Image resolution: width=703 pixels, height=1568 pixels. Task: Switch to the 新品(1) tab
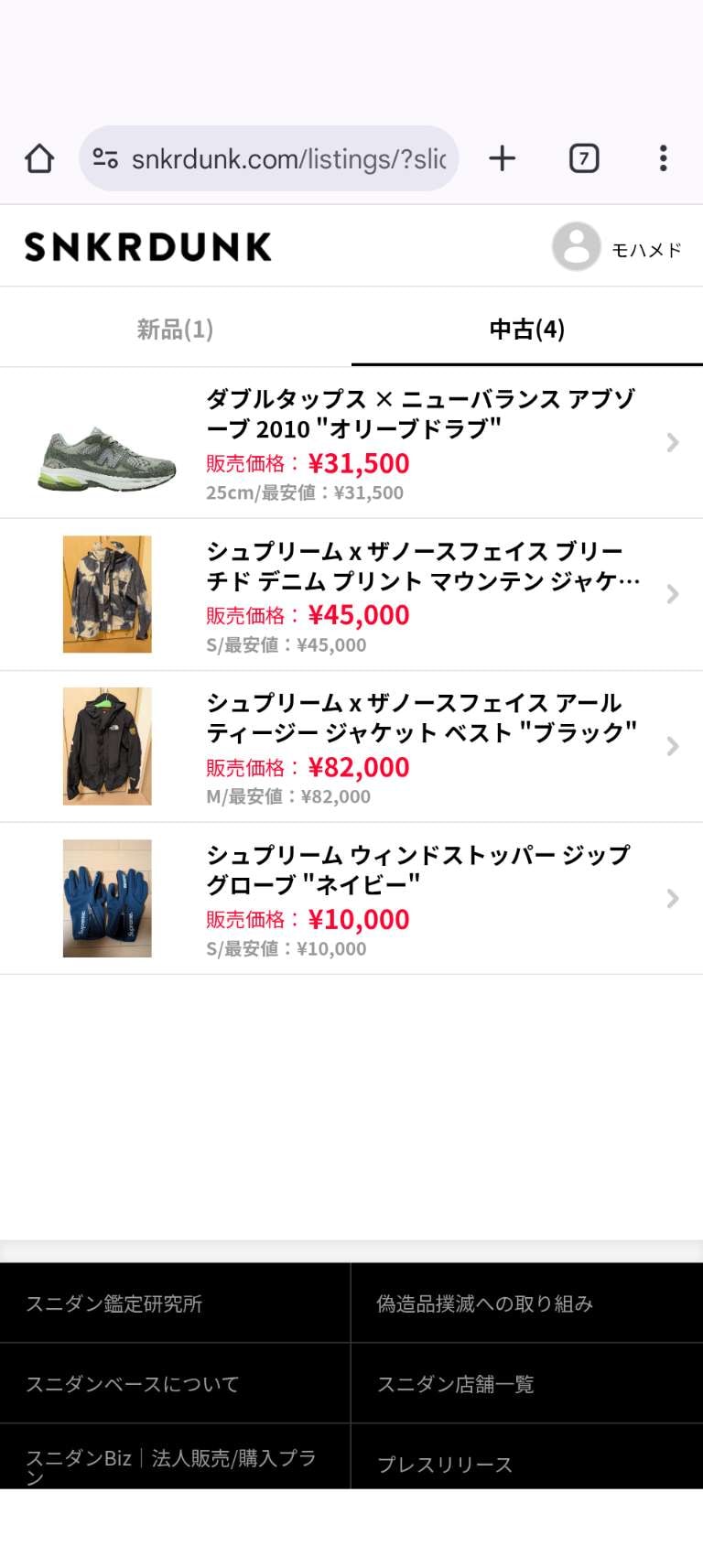[176, 327]
